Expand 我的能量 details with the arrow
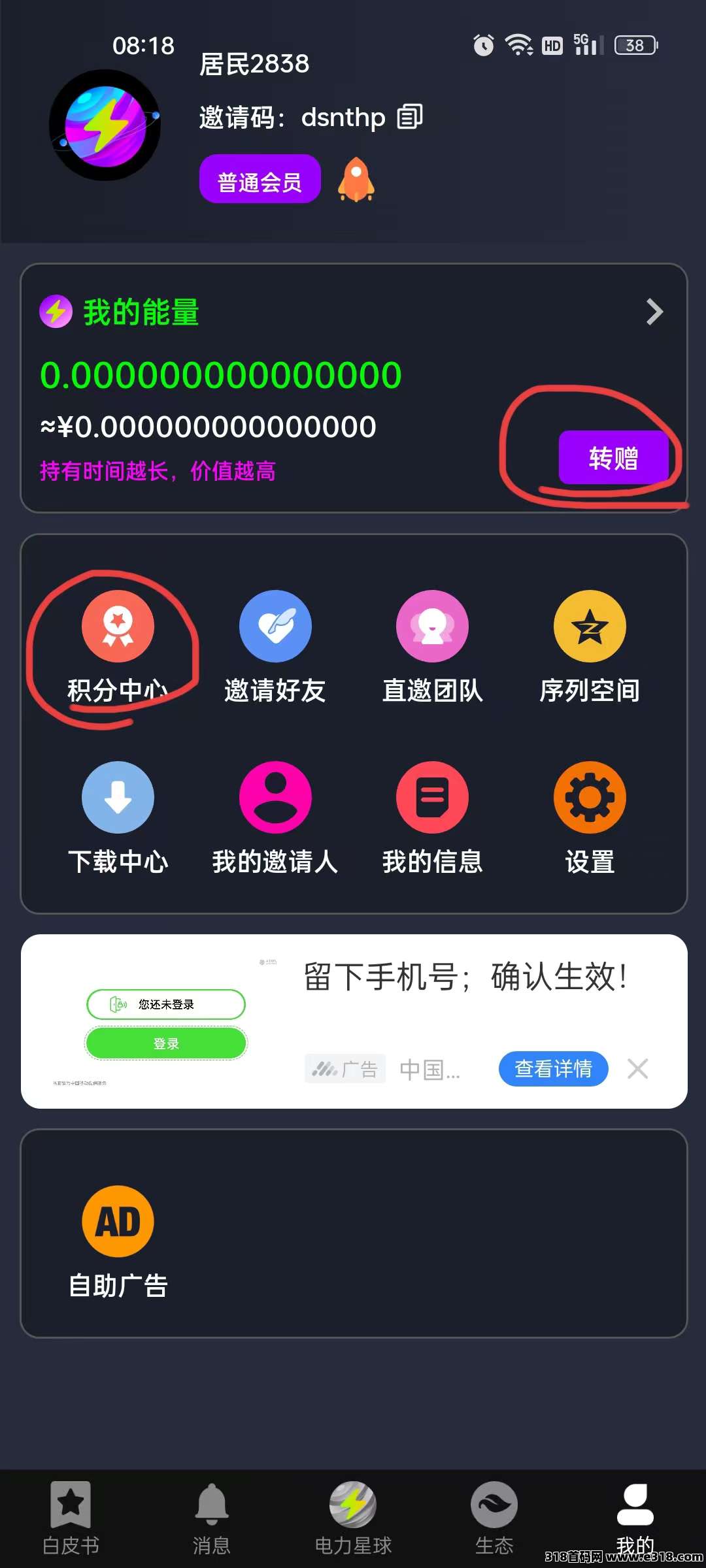The image size is (706, 1568). coord(654,312)
